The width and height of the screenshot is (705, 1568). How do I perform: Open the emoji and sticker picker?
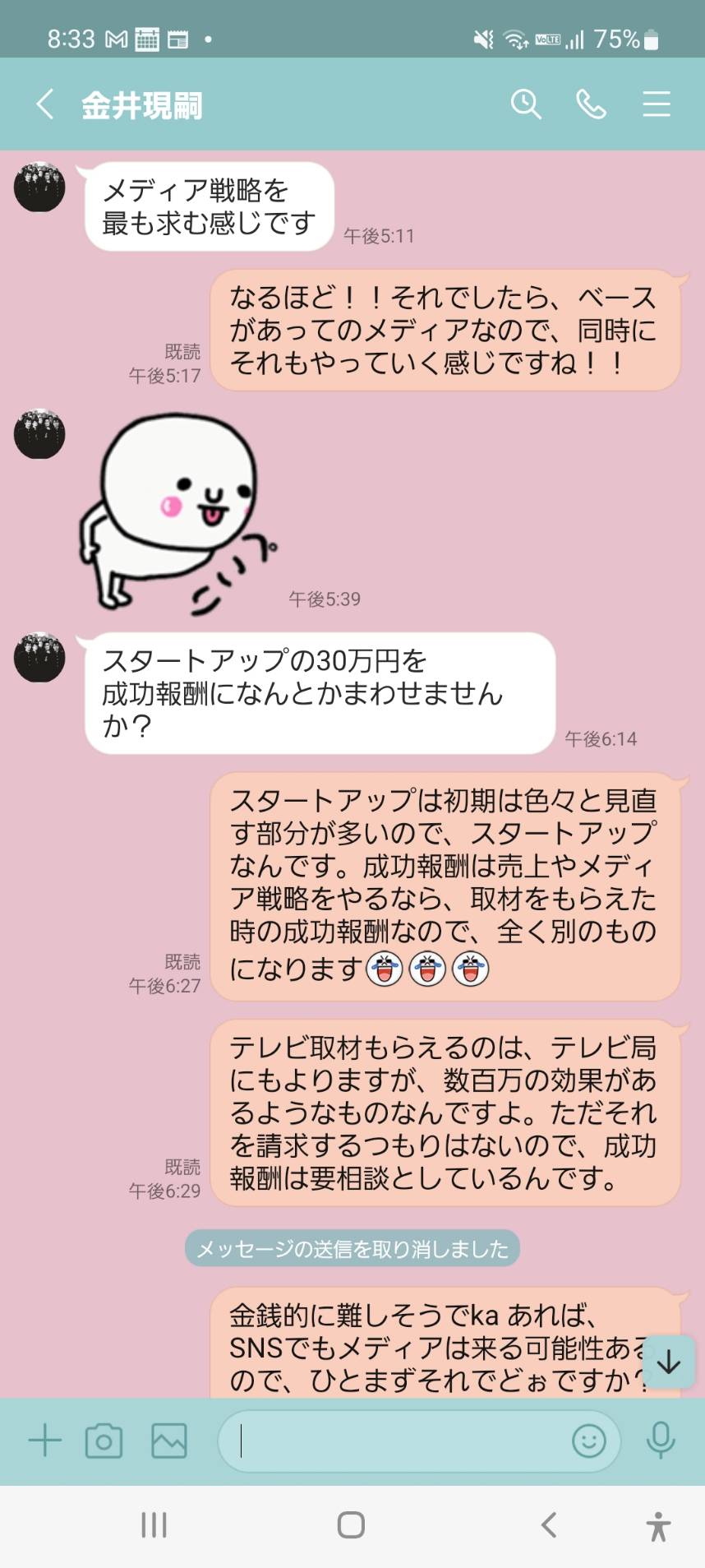[589, 1441]
